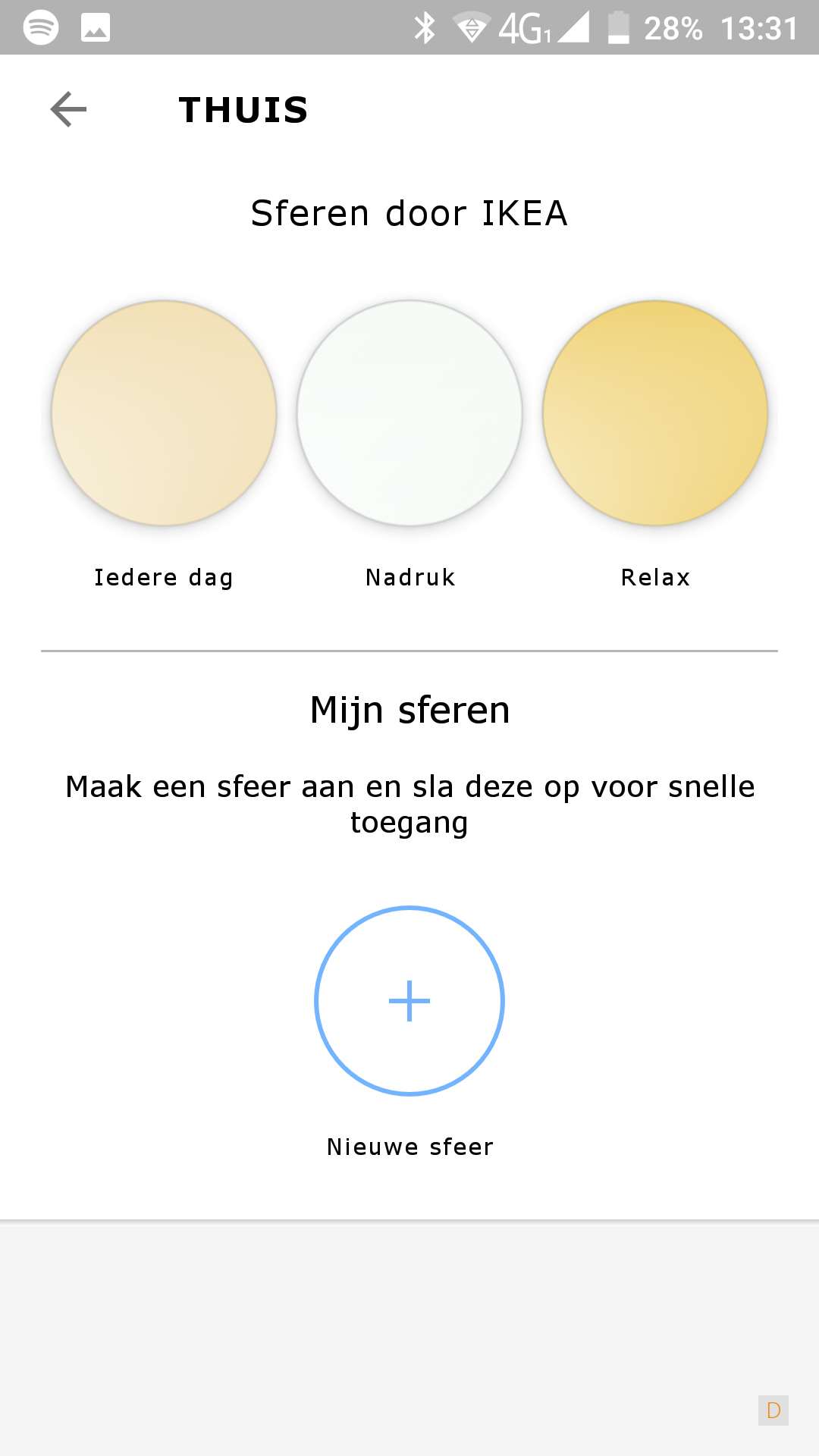Go back using the arrow next to THUIS

pyautogui.click(x=68, y=110)
